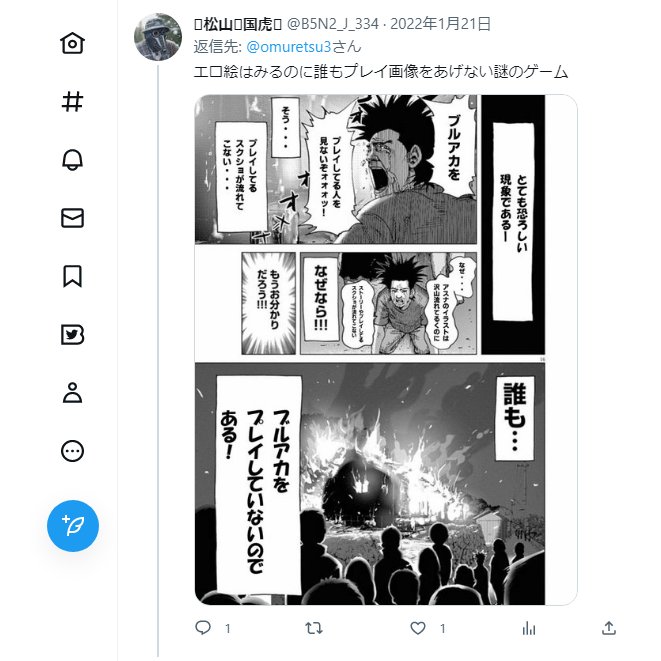The width and height of the screenshot is (661, 661).
Task: Open the author's profile avatar
Action: [158, 37]
